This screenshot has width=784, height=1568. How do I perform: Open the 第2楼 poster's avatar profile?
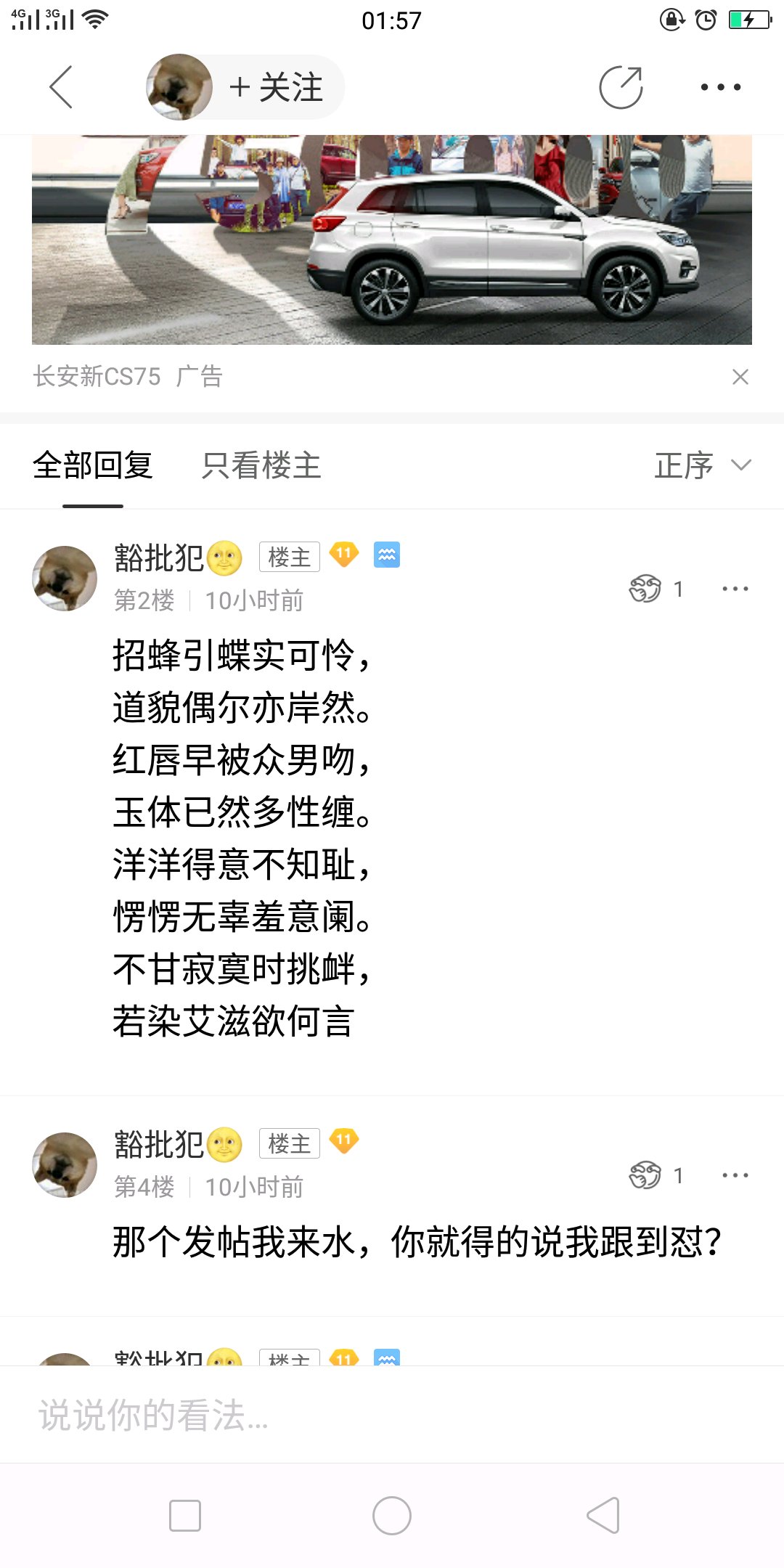coord(65,579)
